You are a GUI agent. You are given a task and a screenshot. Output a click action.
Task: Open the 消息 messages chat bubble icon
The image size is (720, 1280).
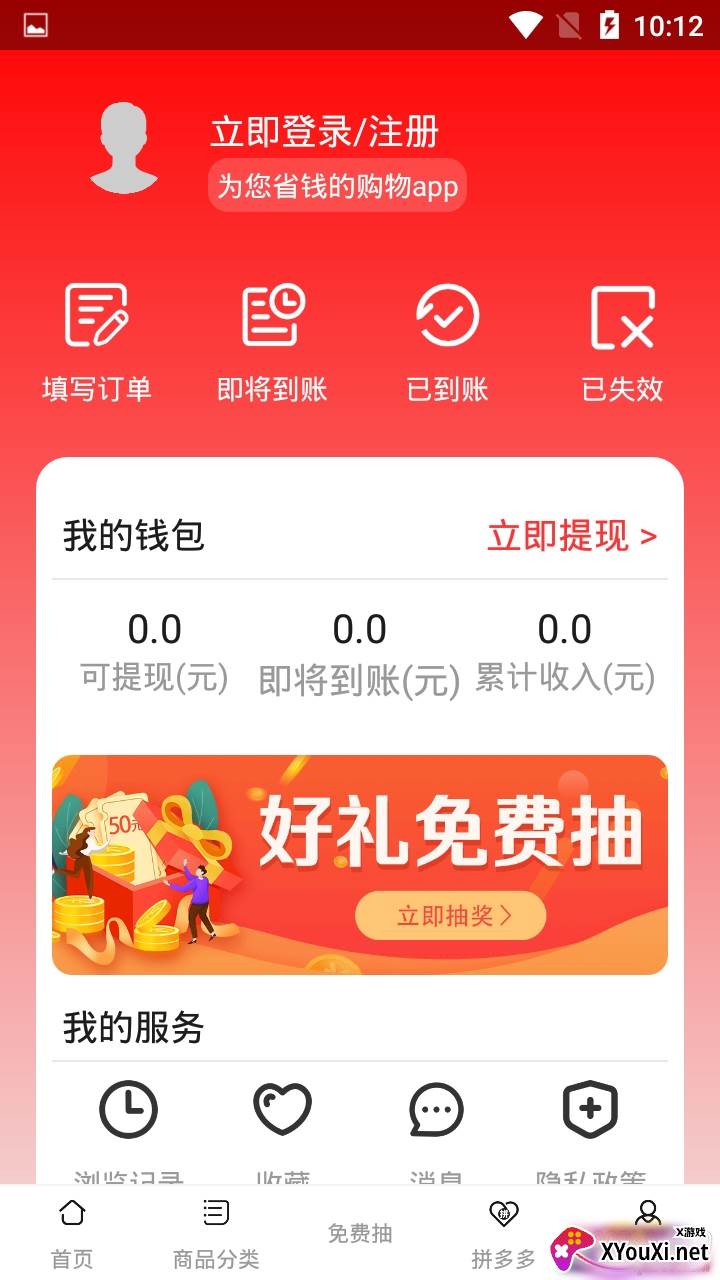click(x=436, y=1109)
